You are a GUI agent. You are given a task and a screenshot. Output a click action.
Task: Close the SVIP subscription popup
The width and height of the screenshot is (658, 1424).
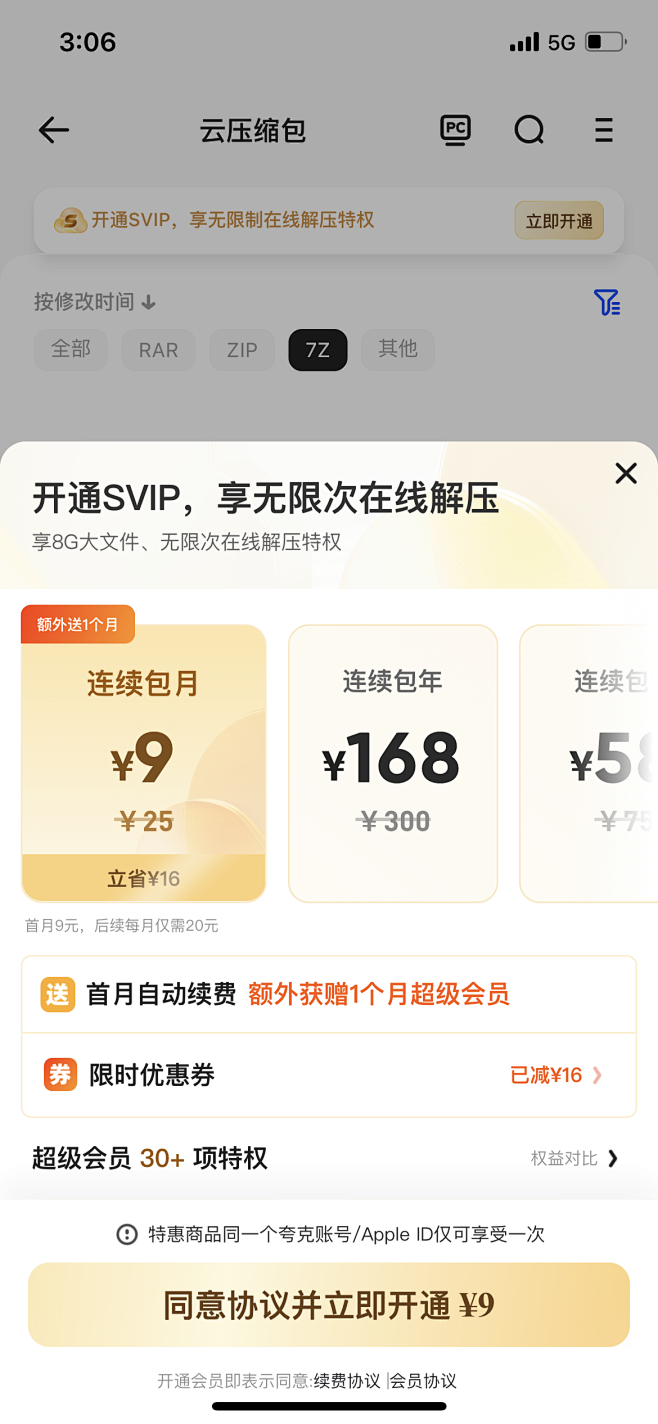click(626, 473)
